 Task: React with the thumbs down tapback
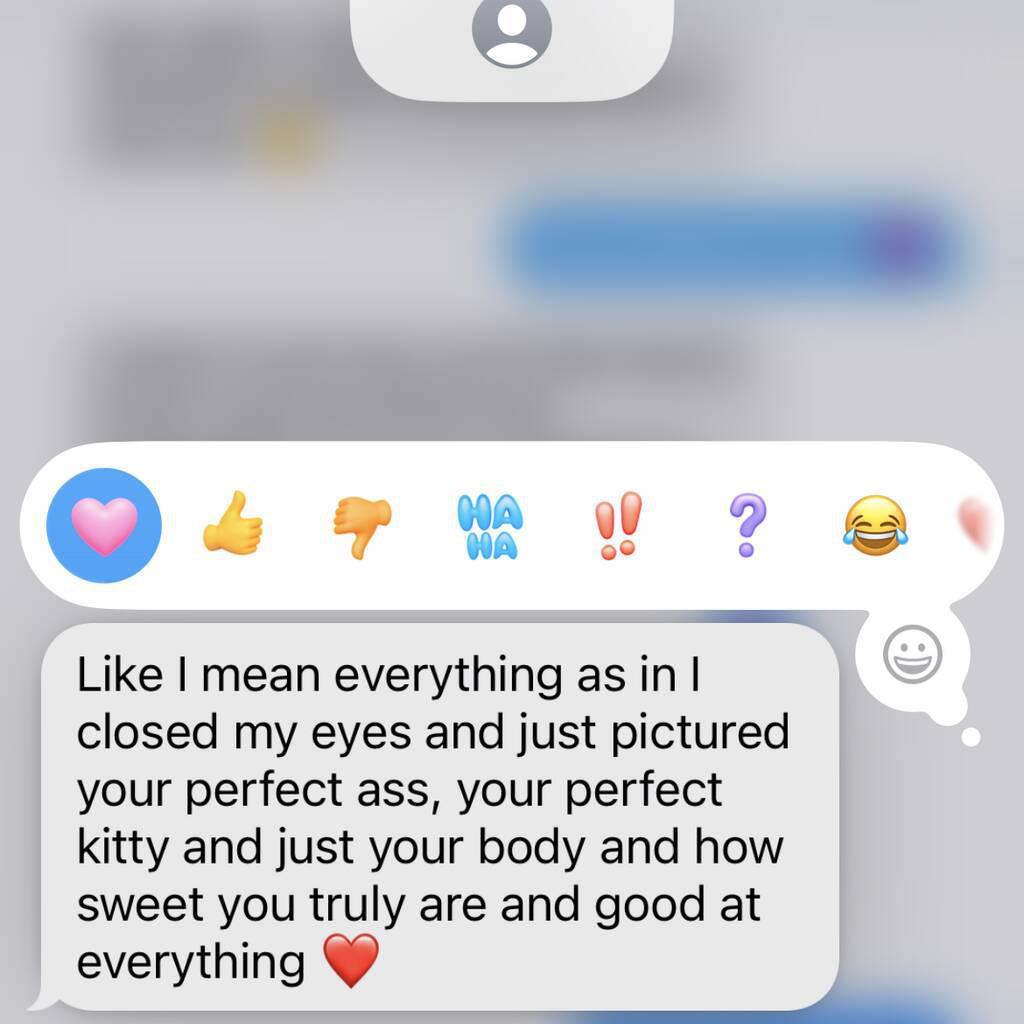pos(362,527)
